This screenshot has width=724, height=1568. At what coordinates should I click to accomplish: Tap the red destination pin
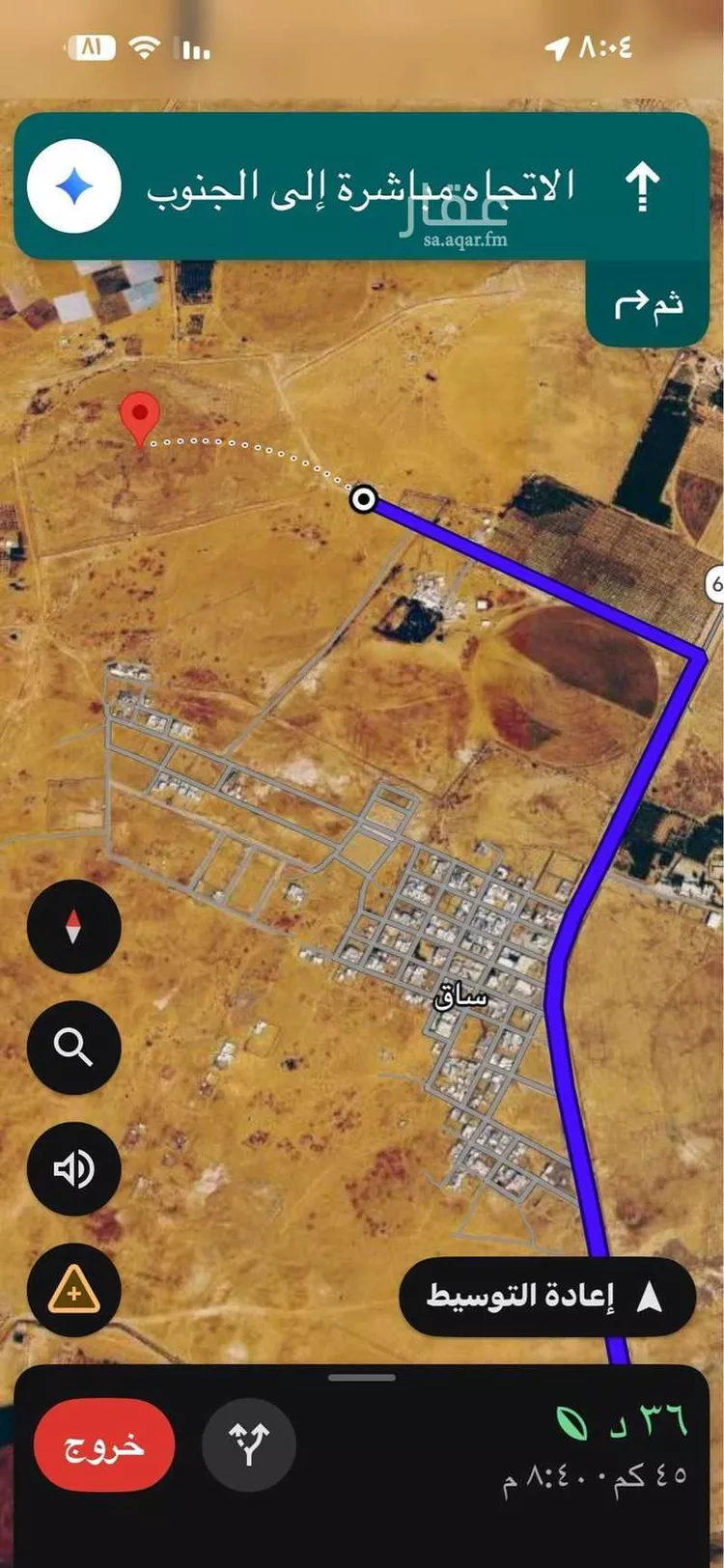point(140,420)
